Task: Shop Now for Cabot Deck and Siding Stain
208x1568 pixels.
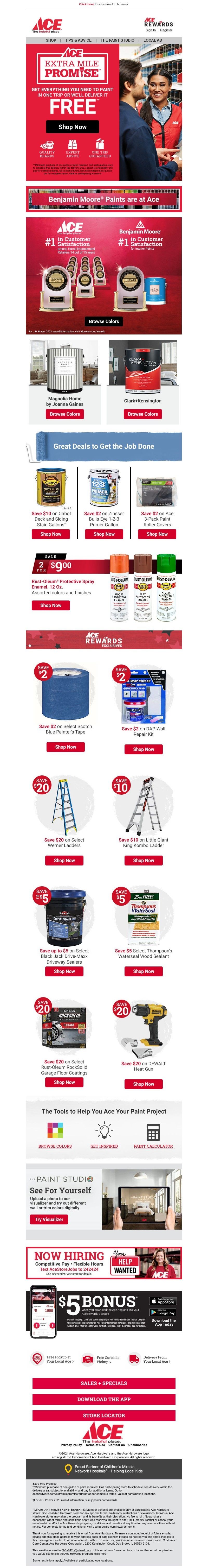Action: click(x=50, y=534)
